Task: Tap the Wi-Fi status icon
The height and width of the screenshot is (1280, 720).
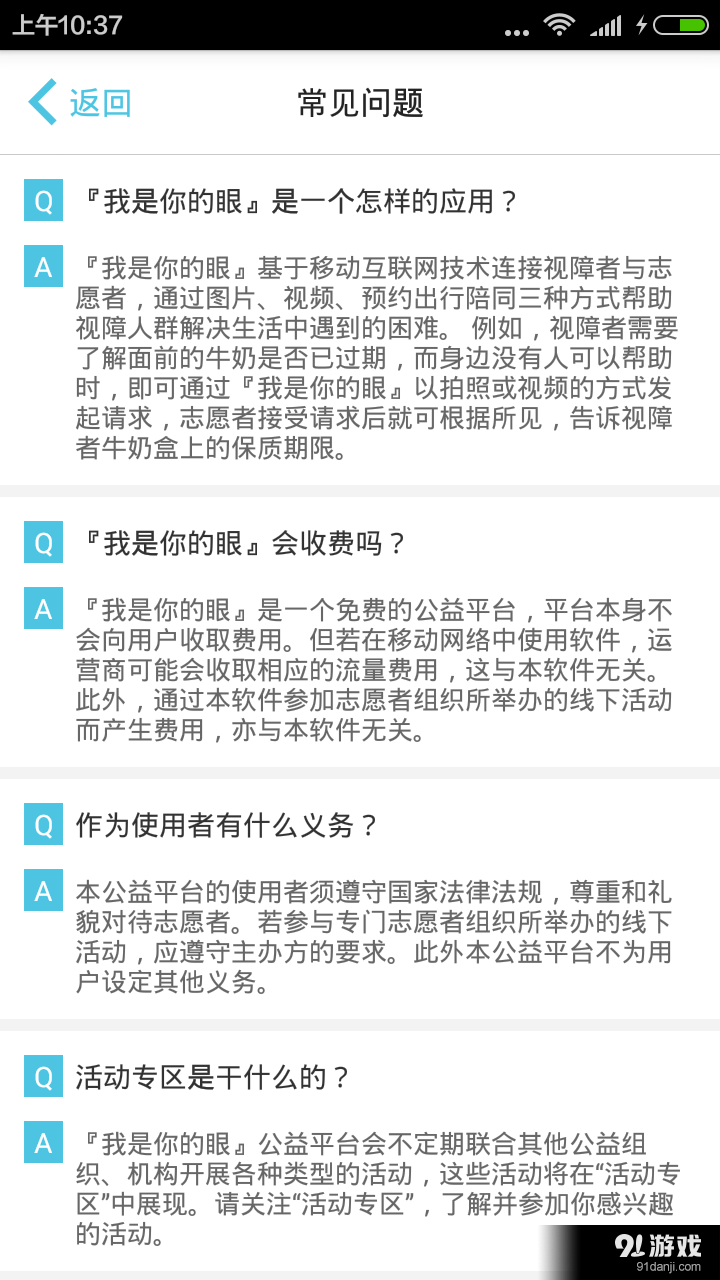Action: (558, 26)
